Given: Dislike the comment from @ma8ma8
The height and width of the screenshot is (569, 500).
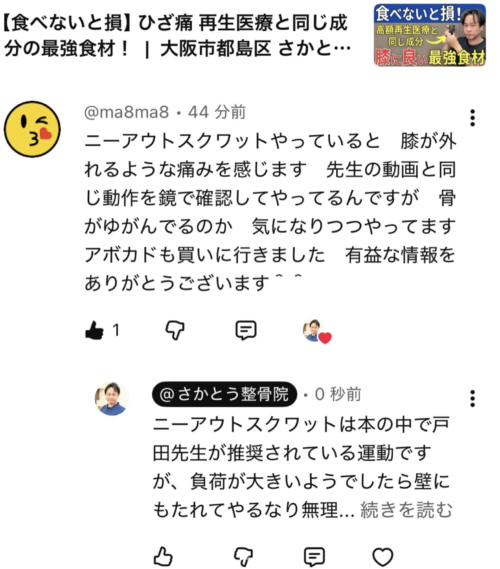Looking at the screenshot, I should click(175, 330).
